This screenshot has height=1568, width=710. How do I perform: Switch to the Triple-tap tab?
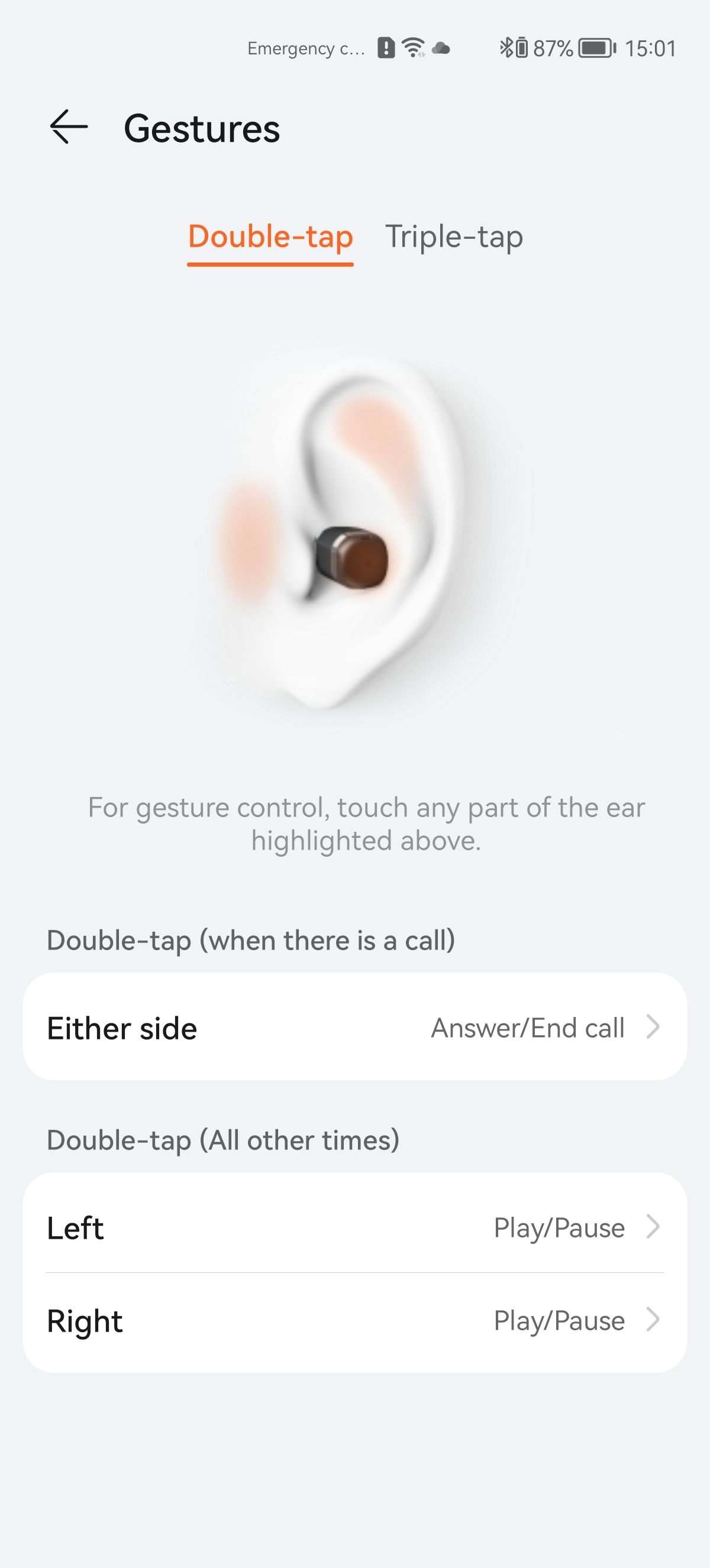click(454, 237)
